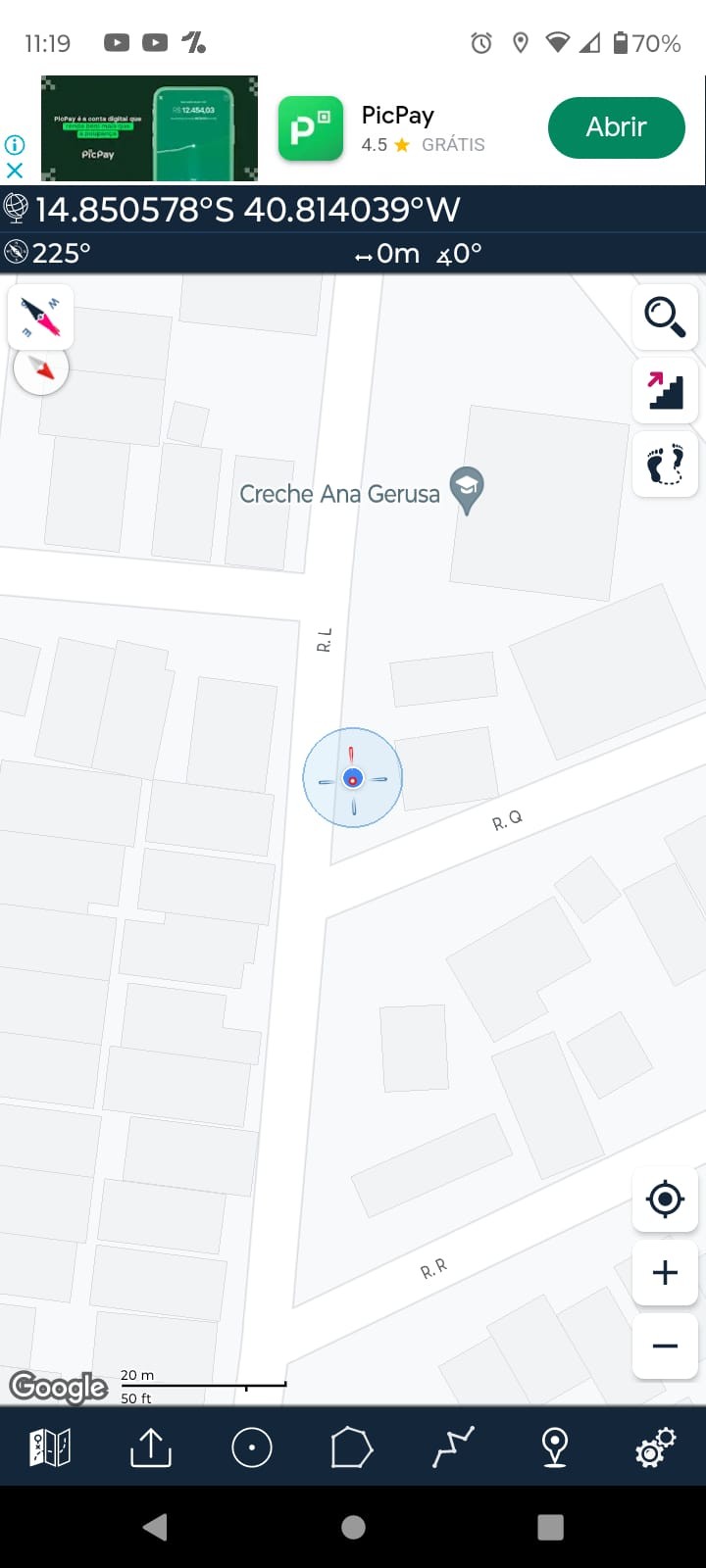Screen dimensions: 706x1568
Task: Open settings with the gears icon
Action: (x=655, y=1447)
